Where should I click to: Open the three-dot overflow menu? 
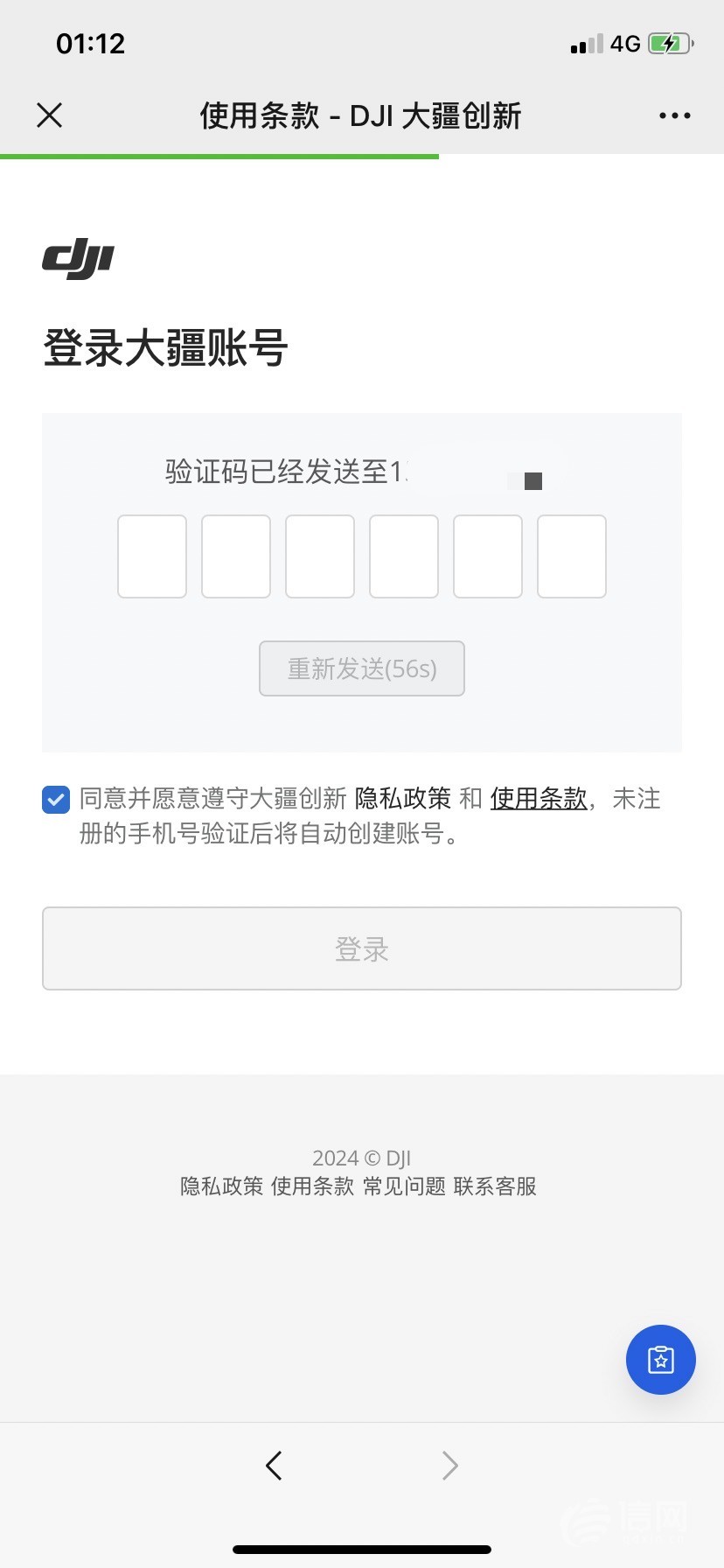tap(674, 115)
